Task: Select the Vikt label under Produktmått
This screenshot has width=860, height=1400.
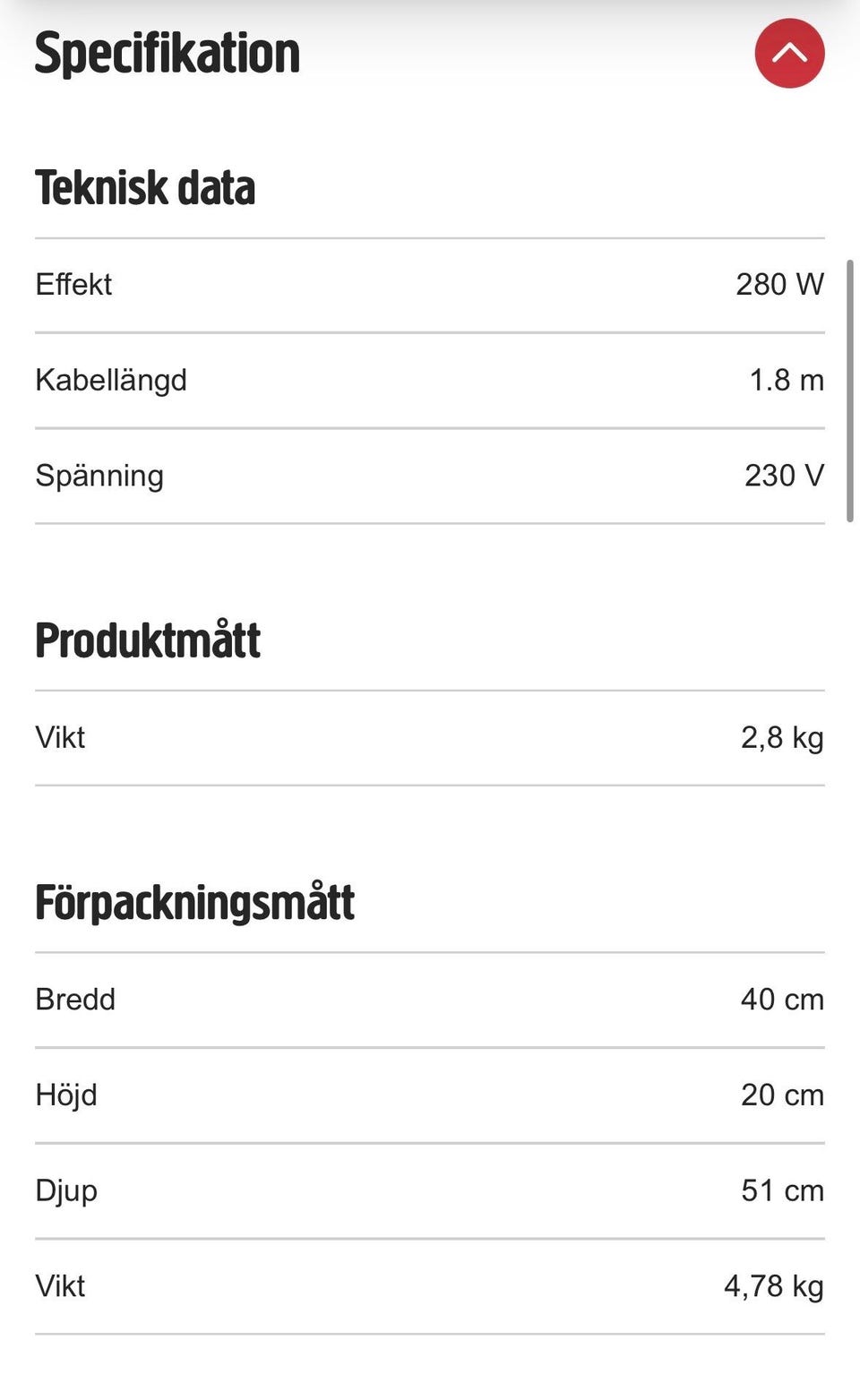Action: (x=59, y=737)
